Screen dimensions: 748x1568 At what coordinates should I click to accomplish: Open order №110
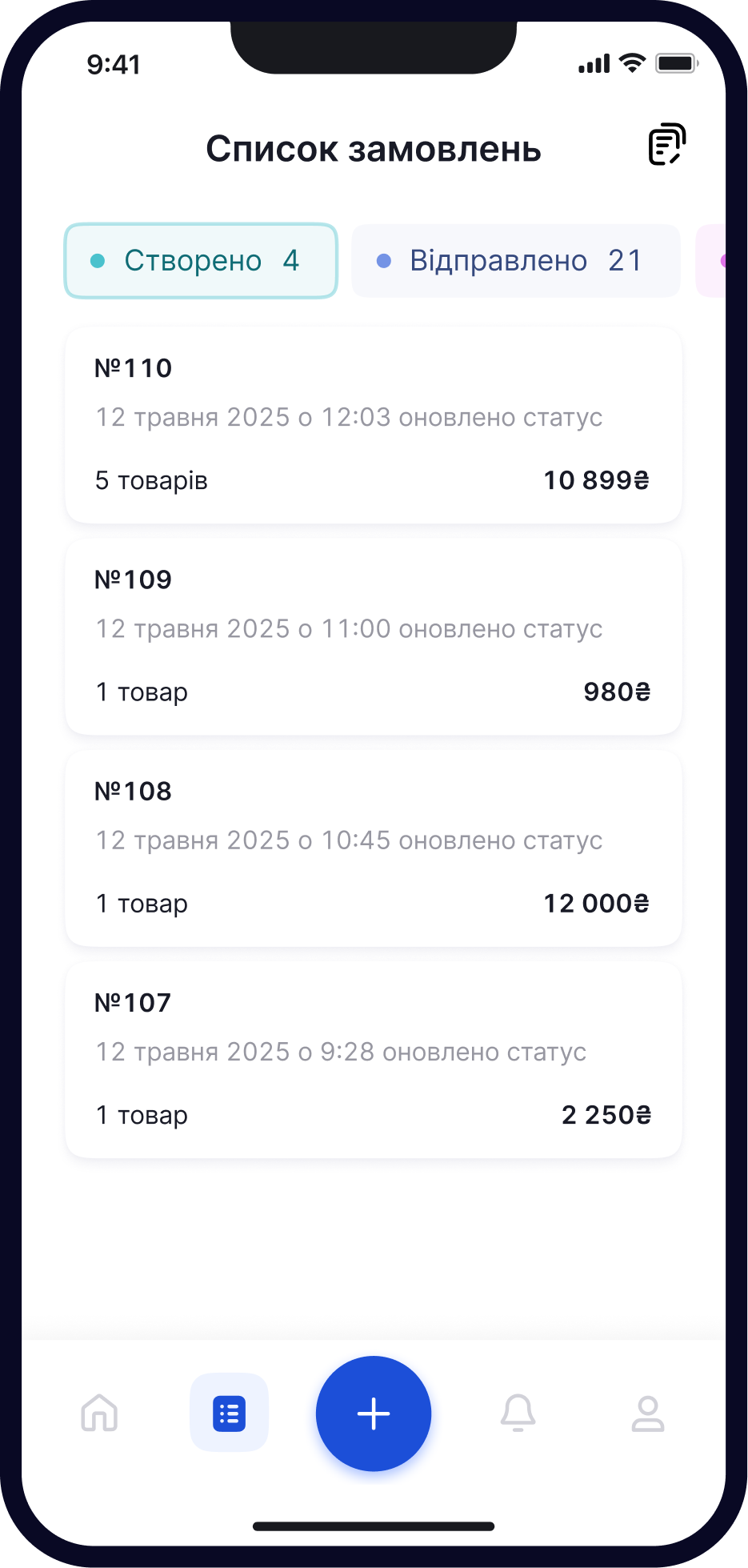[x=373, y=425]
